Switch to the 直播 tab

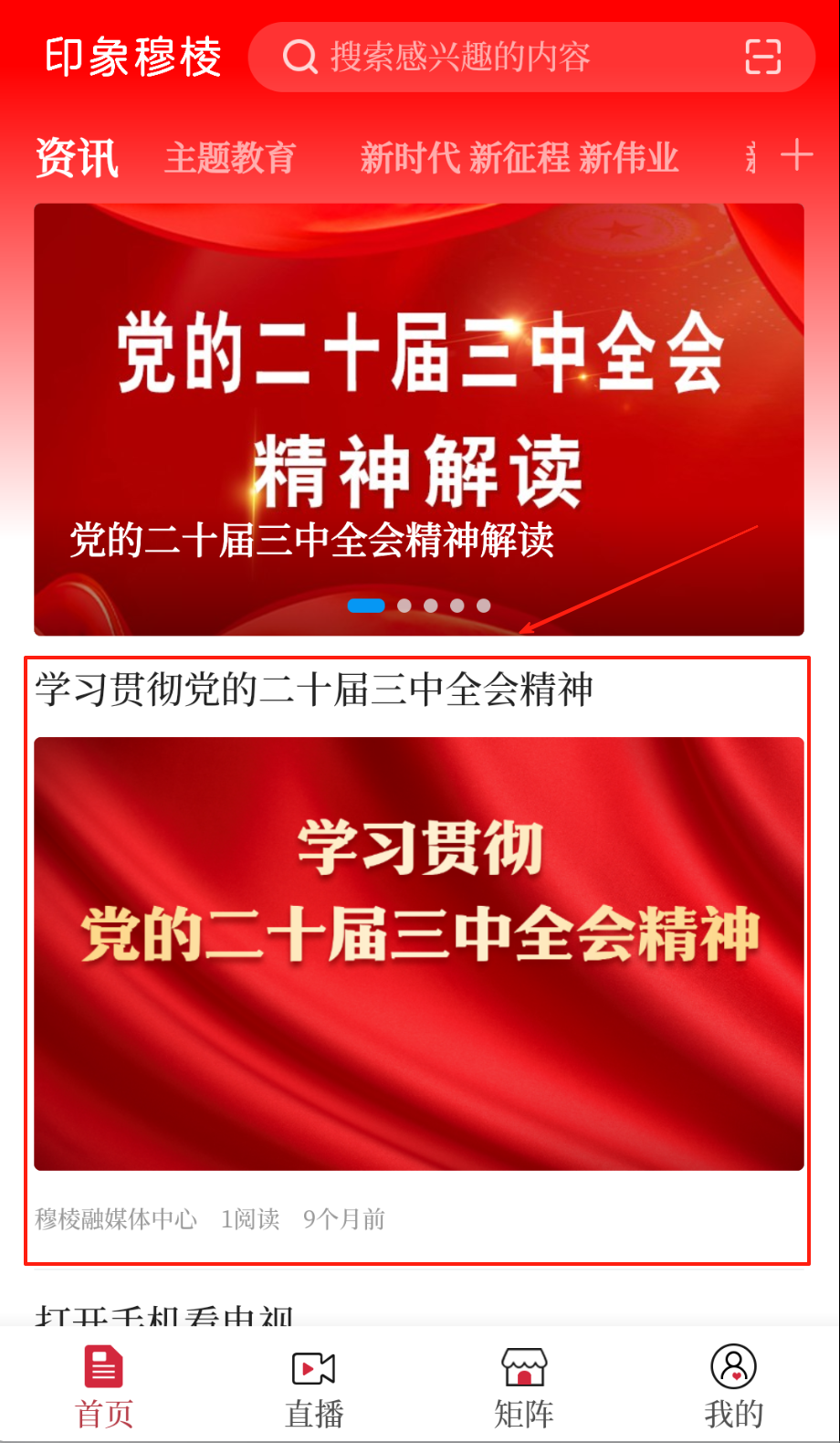click(x=314, y=1386)
